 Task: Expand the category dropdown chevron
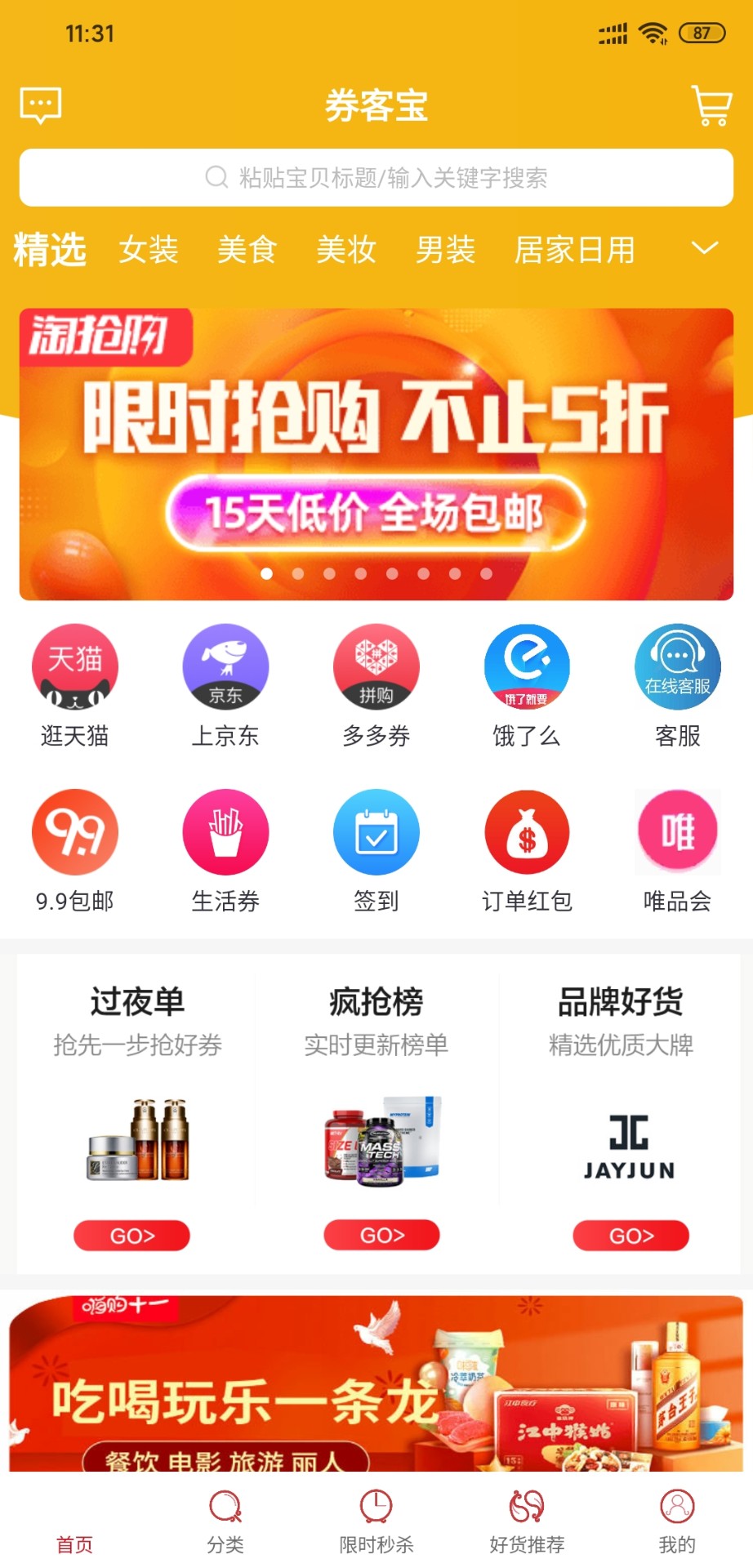[x=704, y=248]
